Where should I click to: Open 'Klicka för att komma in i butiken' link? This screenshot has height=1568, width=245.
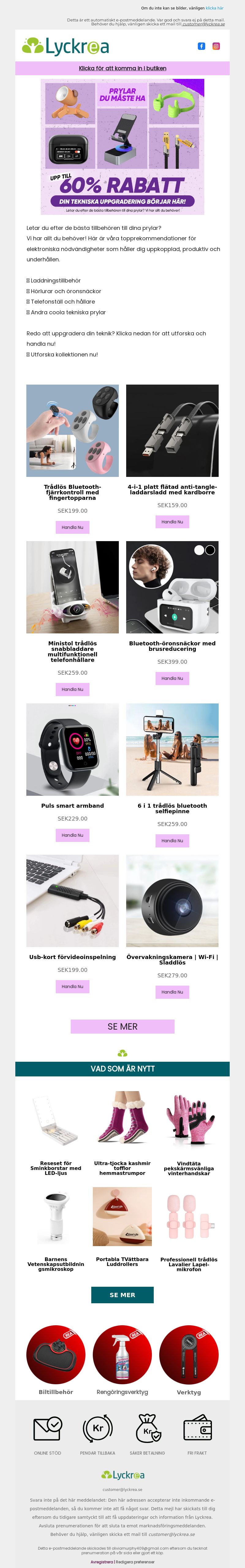click(x=123, y=68)
